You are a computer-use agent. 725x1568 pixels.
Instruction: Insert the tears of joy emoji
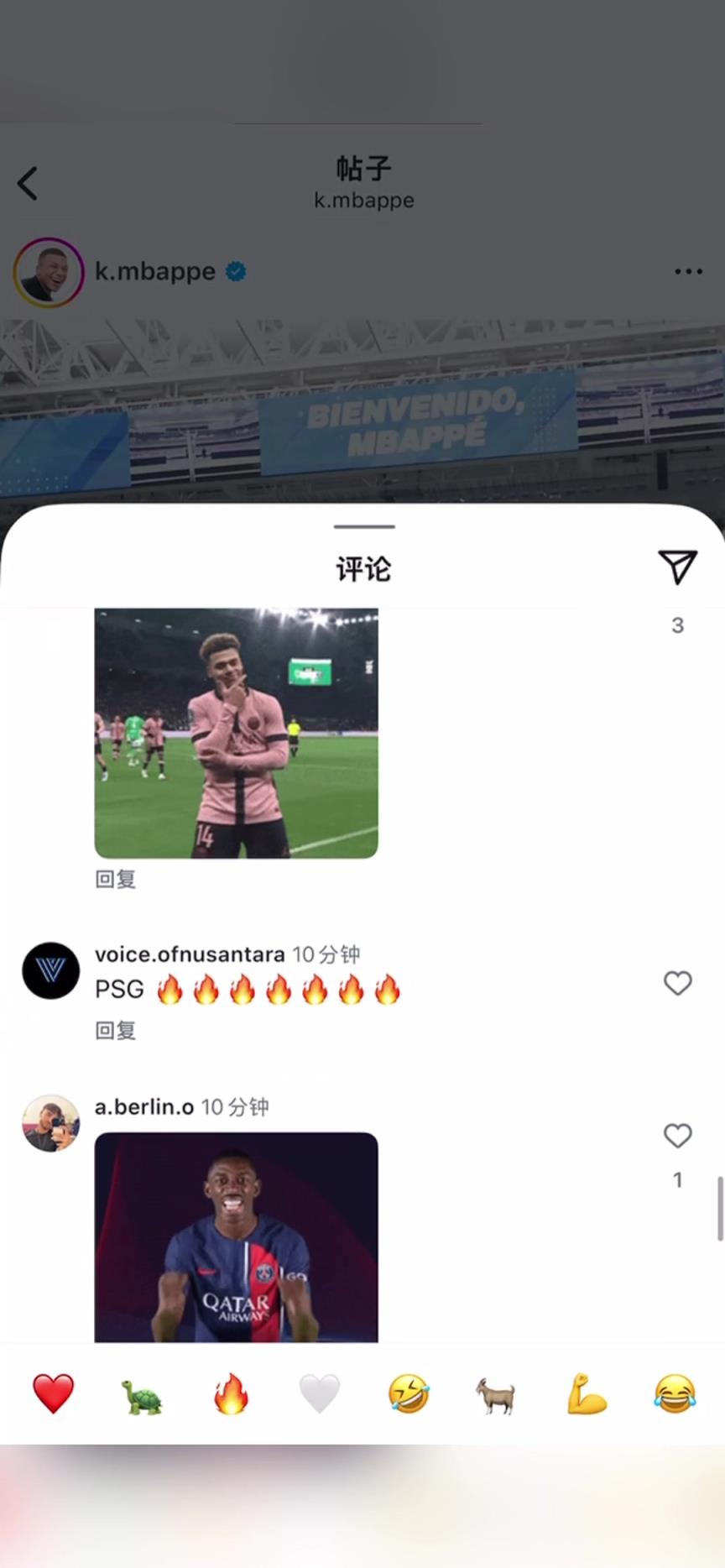[x=675, y=1394]
